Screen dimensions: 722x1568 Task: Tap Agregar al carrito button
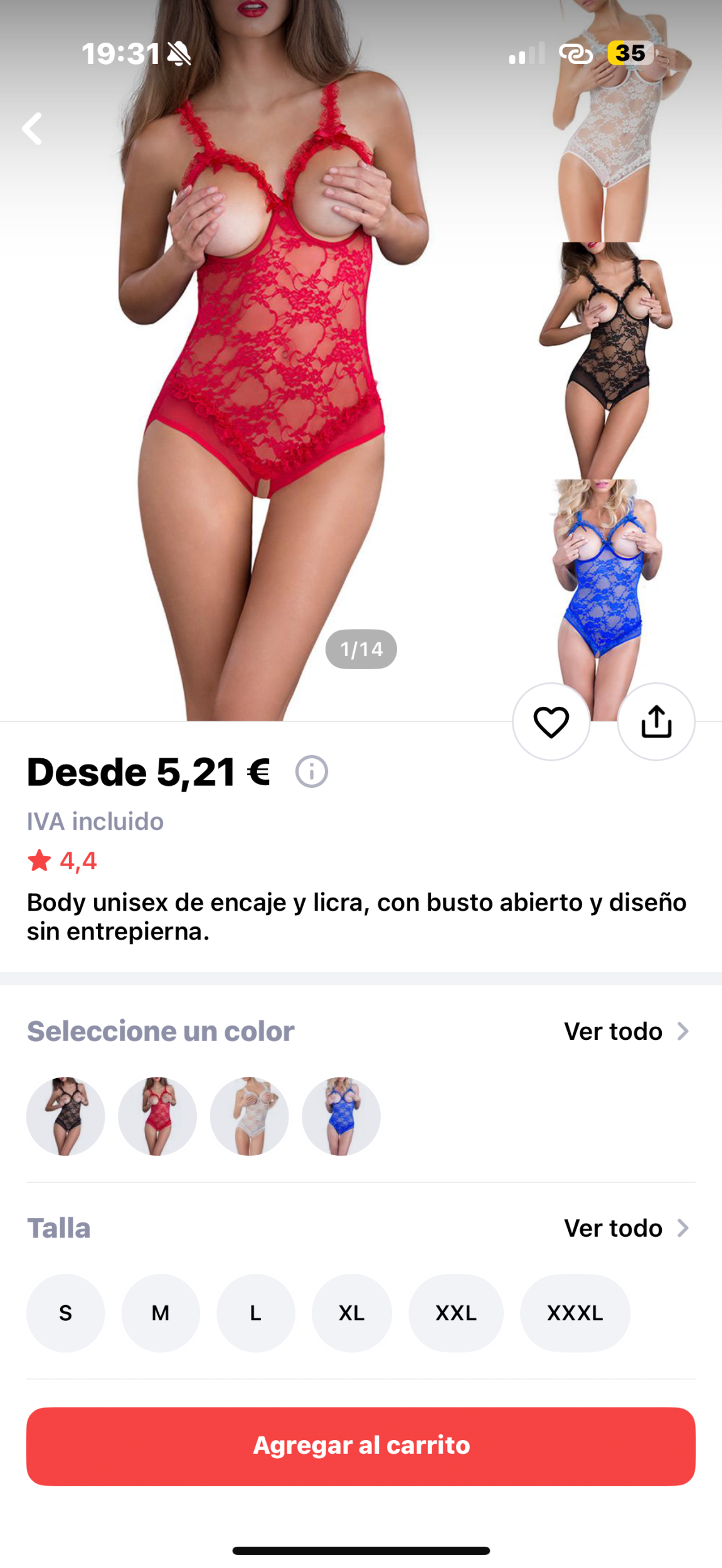(x=361, y=1446)
